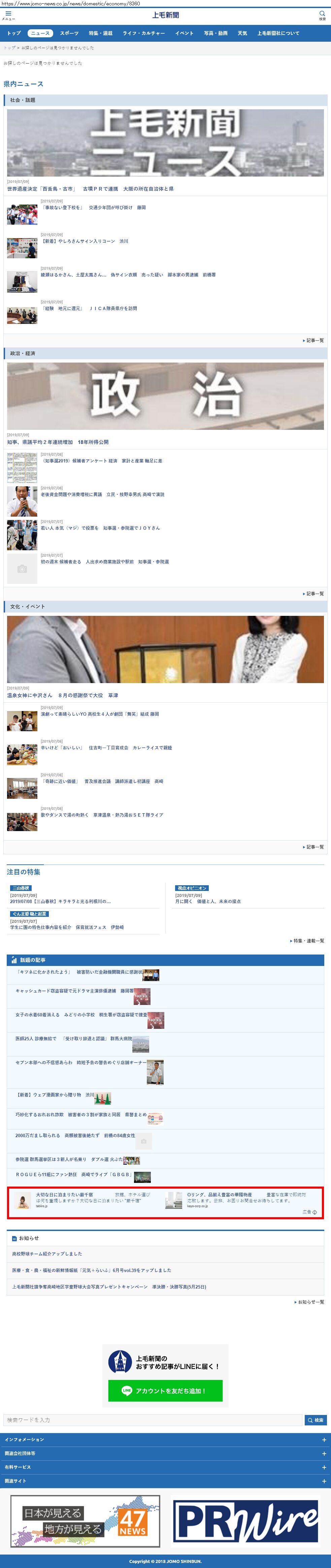Open the 高校野球チーム紹介 notice
331x1568 pixels.
(47, 1253)
